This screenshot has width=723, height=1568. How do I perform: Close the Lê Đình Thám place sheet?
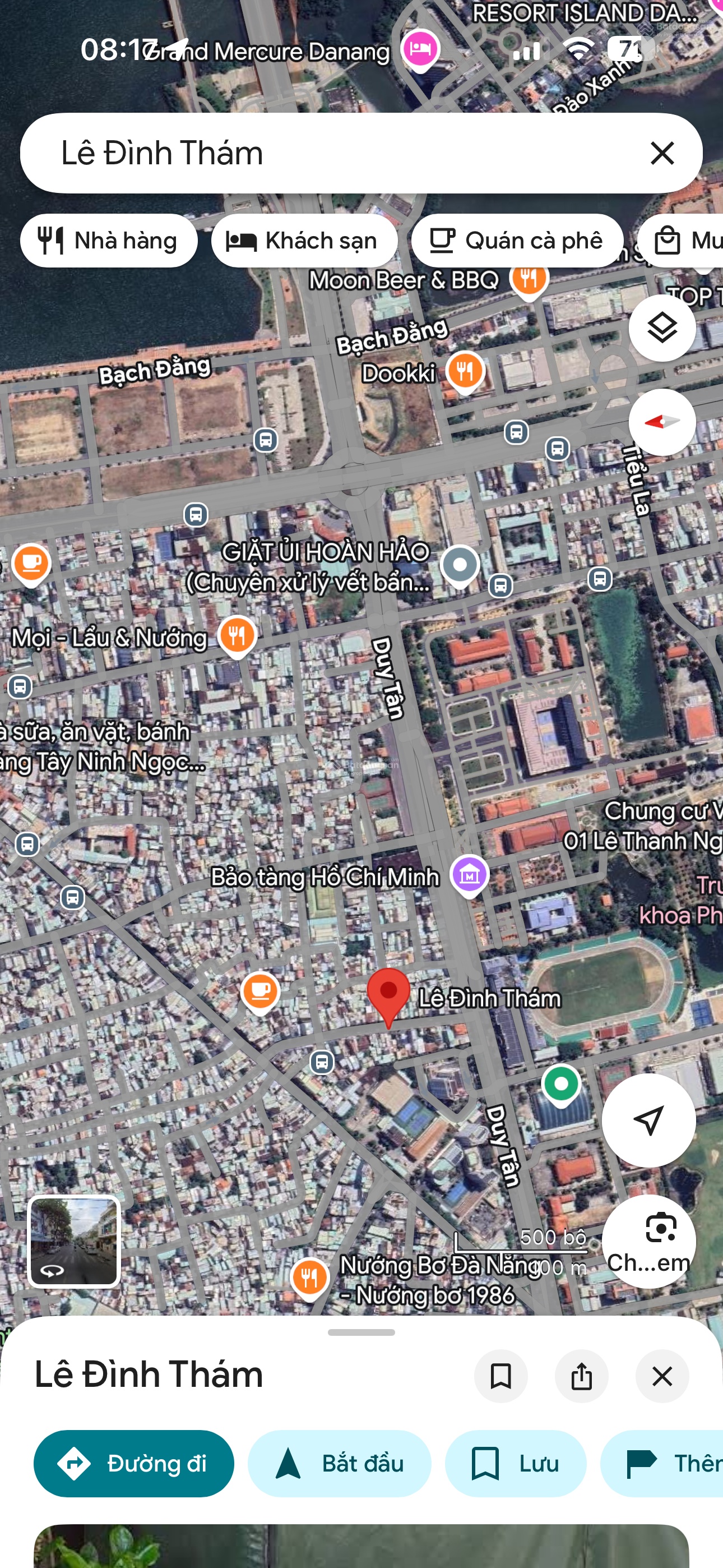(661, 1376)
